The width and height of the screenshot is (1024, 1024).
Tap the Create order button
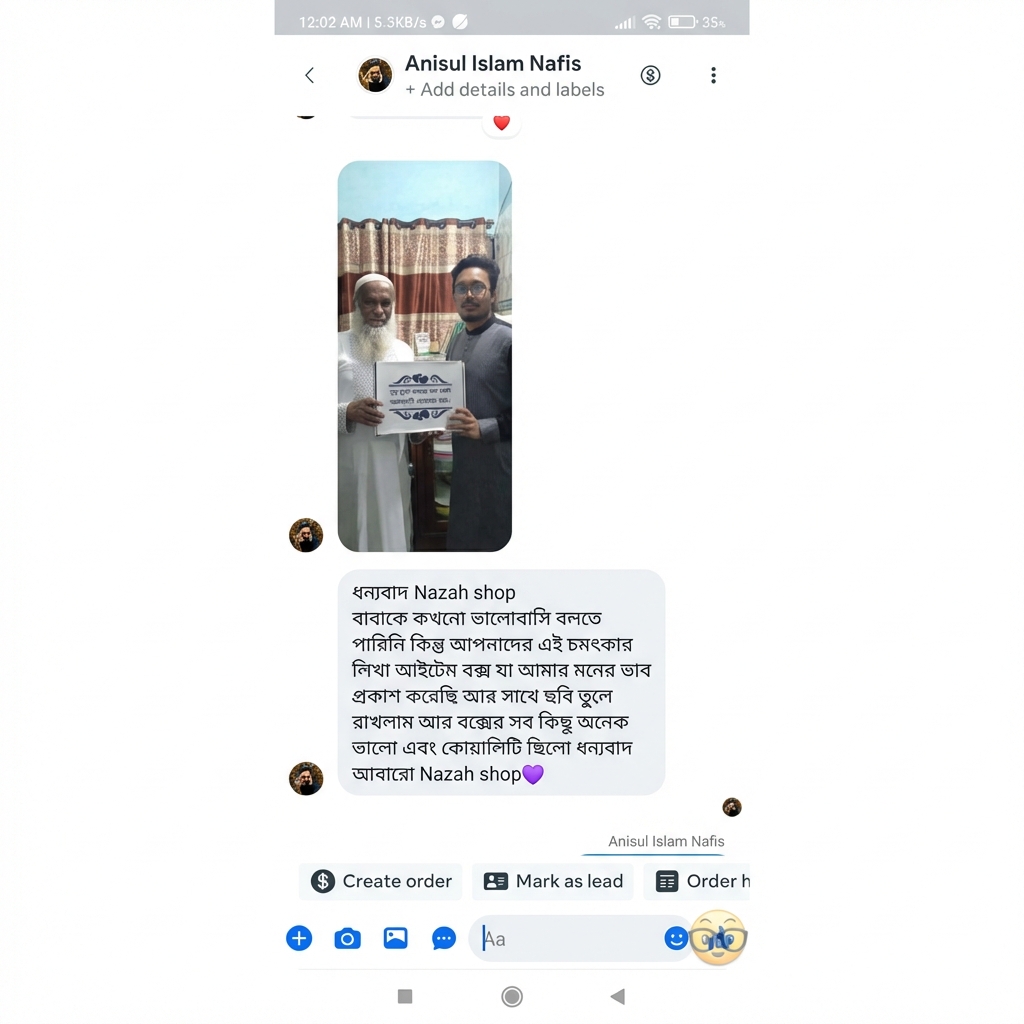[381, 881]
